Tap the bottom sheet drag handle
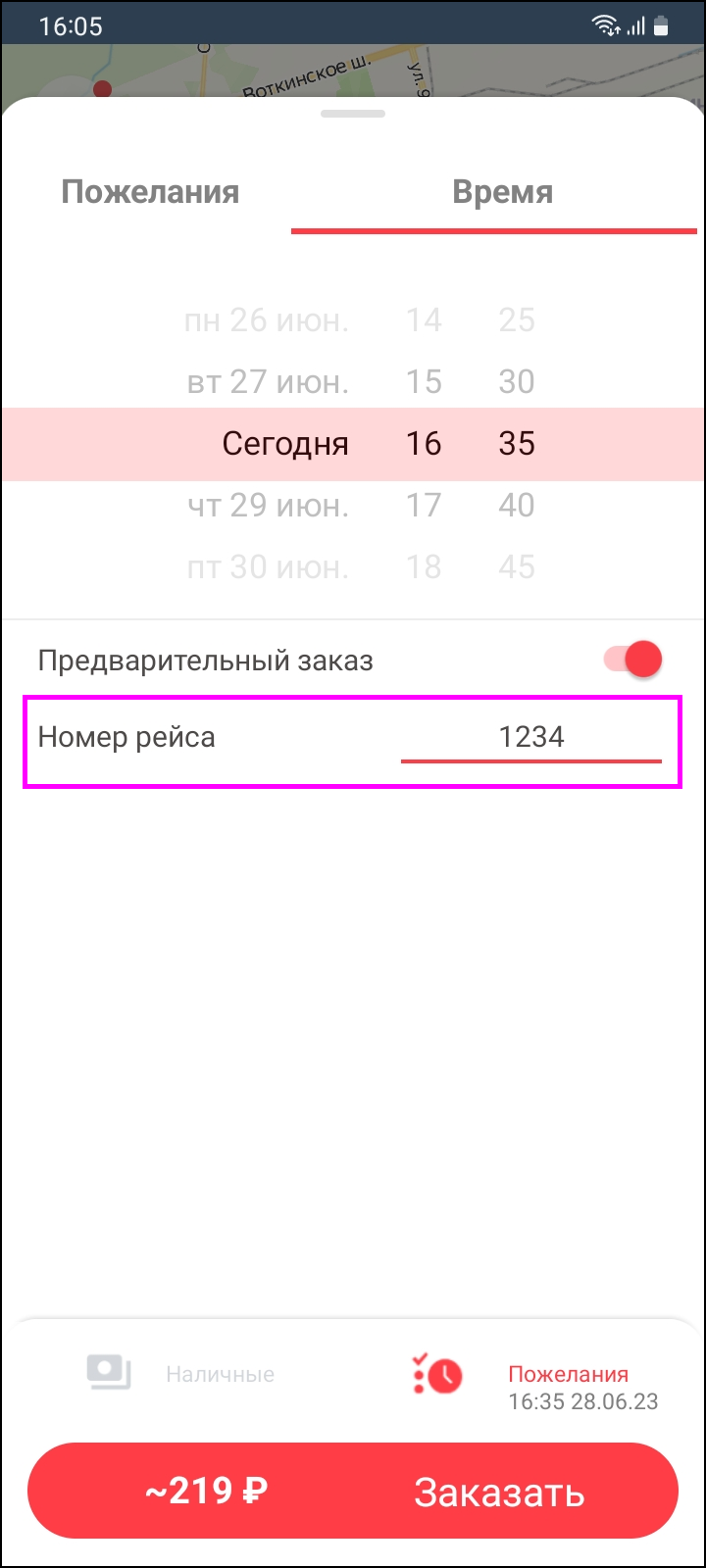The image size is (706, 1568). (353, 115)
